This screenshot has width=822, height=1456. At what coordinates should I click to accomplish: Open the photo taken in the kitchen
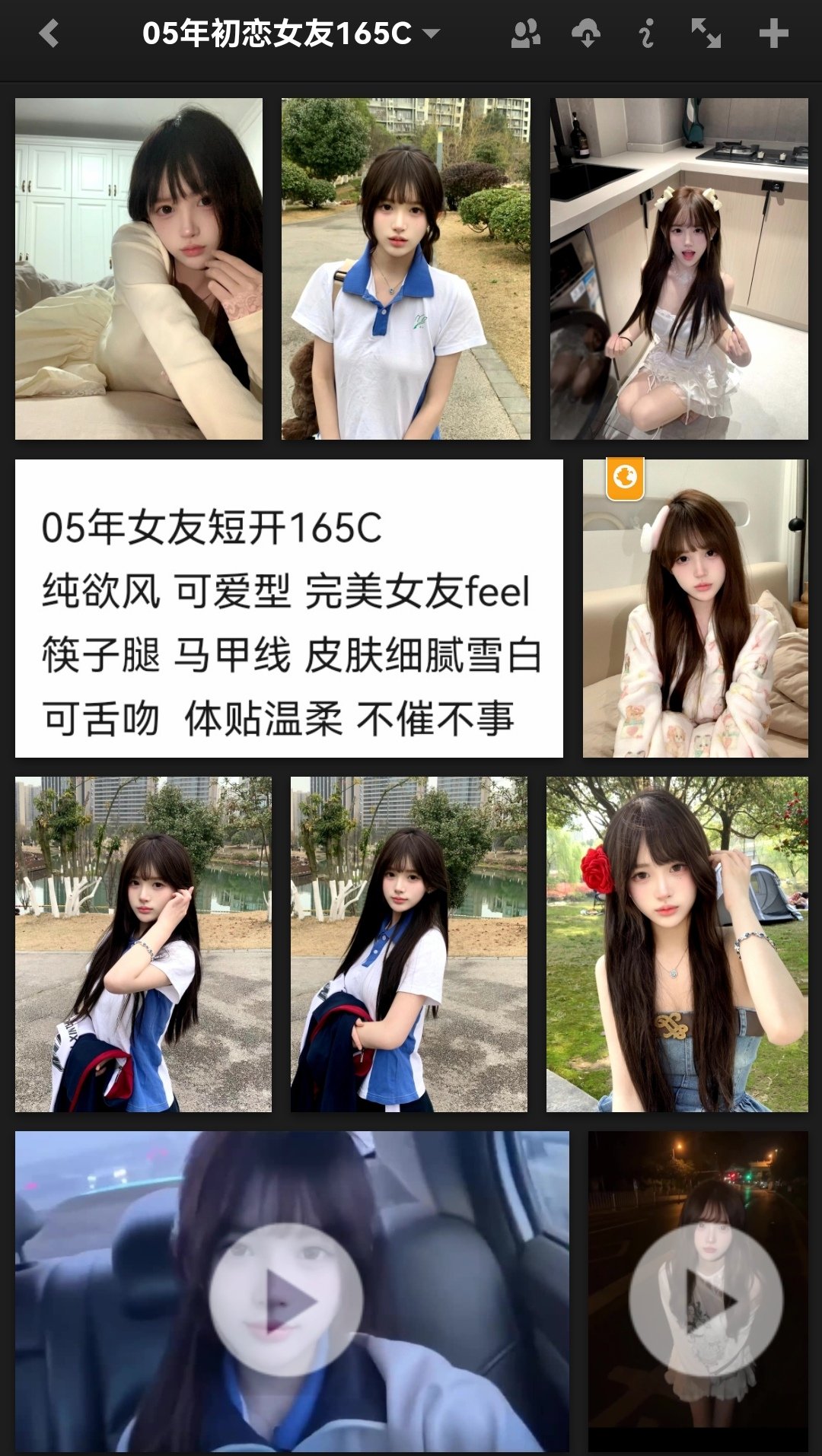coord(679,269)
